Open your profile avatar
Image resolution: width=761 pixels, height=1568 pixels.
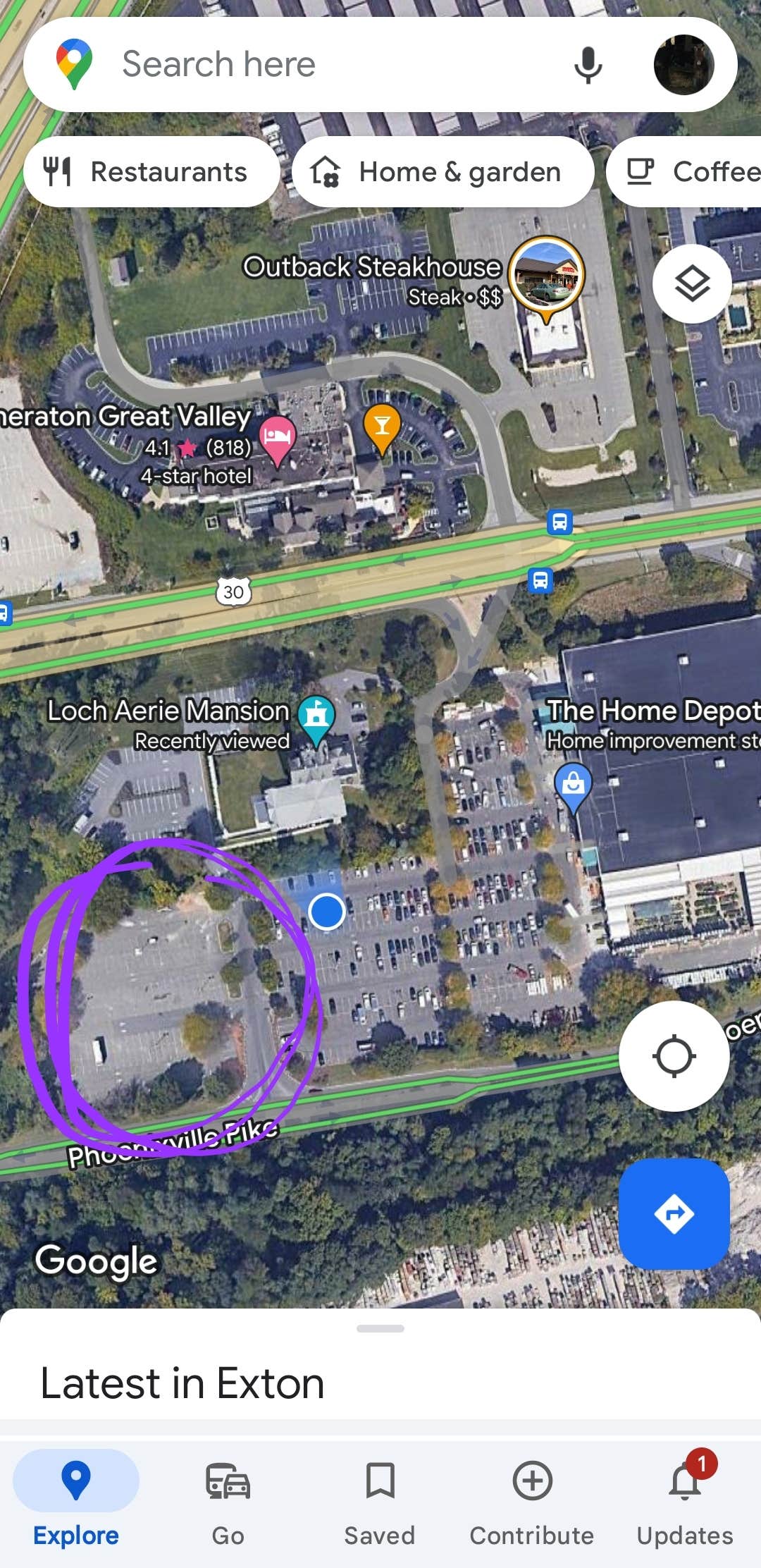tap(682, 64)
